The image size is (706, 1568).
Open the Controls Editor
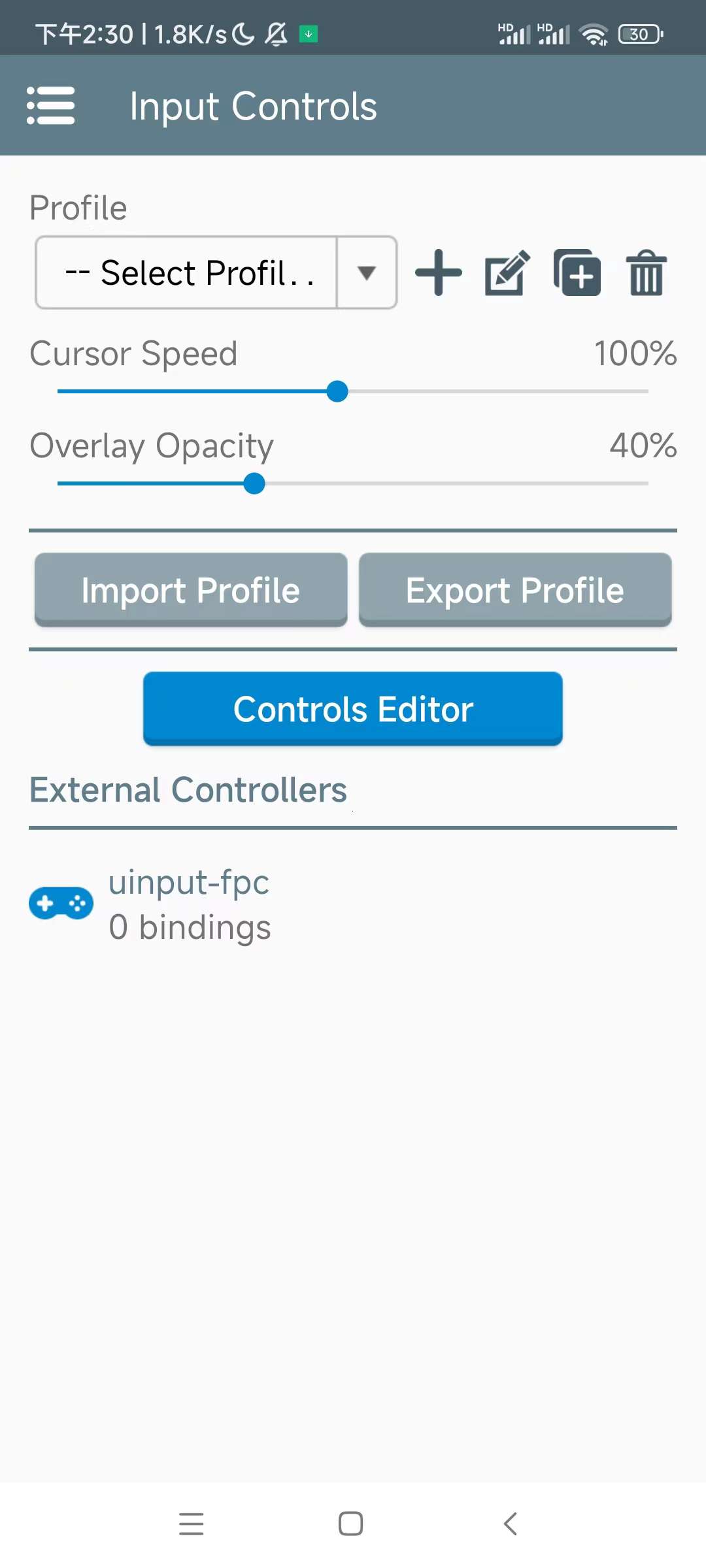point(353,708)
